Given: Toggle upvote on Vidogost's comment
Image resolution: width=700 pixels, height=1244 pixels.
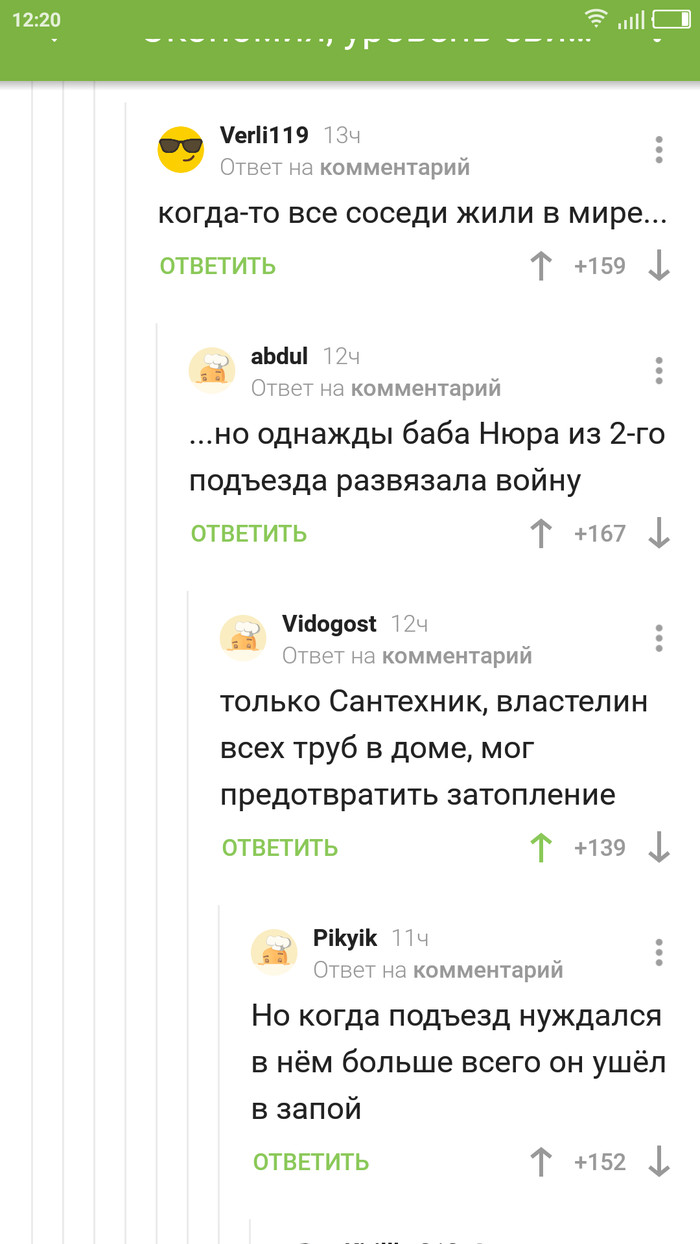Looking at the screenshot, I should (x=540, y=848).
